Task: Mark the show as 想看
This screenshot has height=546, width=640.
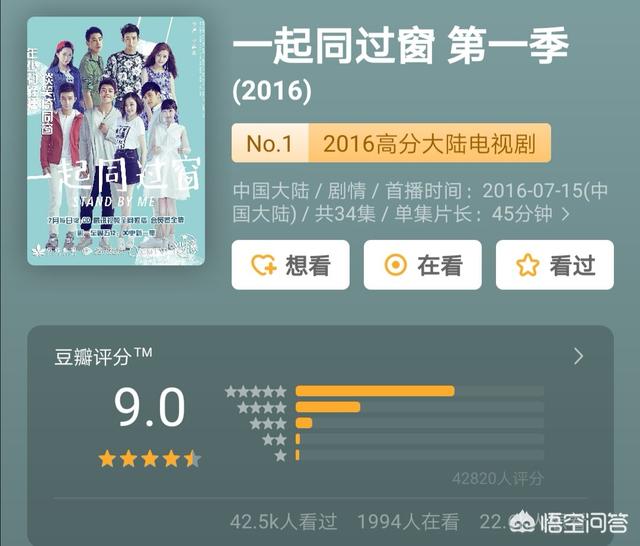Action: click(290, 265)
